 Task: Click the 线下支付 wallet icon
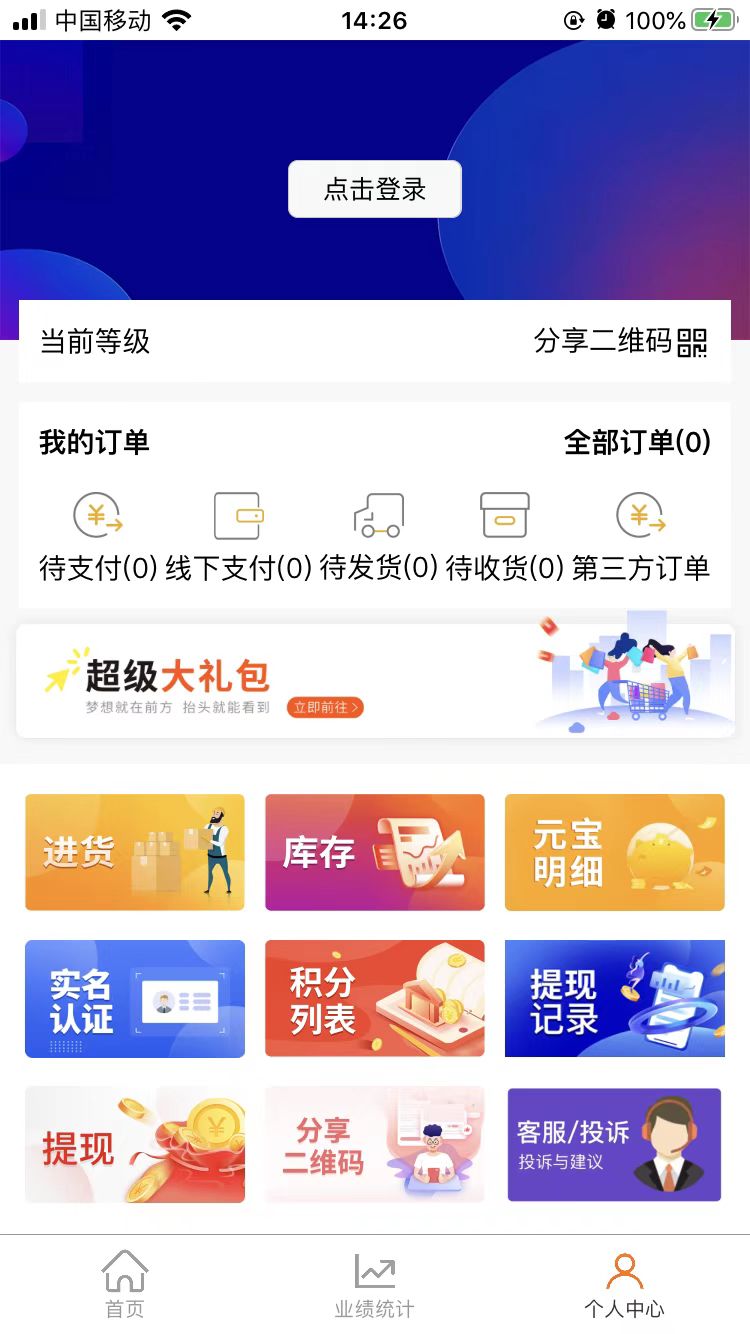click(x=238, y=515)
